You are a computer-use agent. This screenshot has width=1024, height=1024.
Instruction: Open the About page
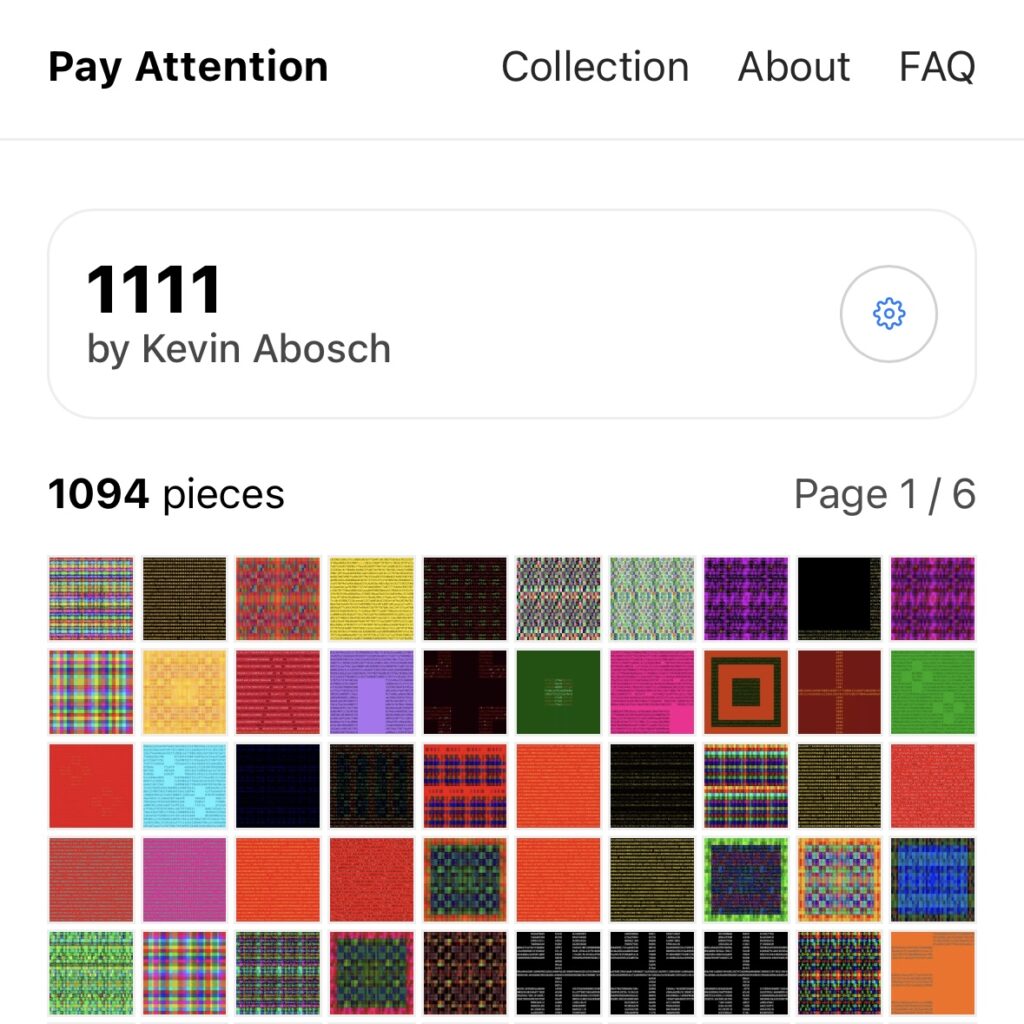794,67
